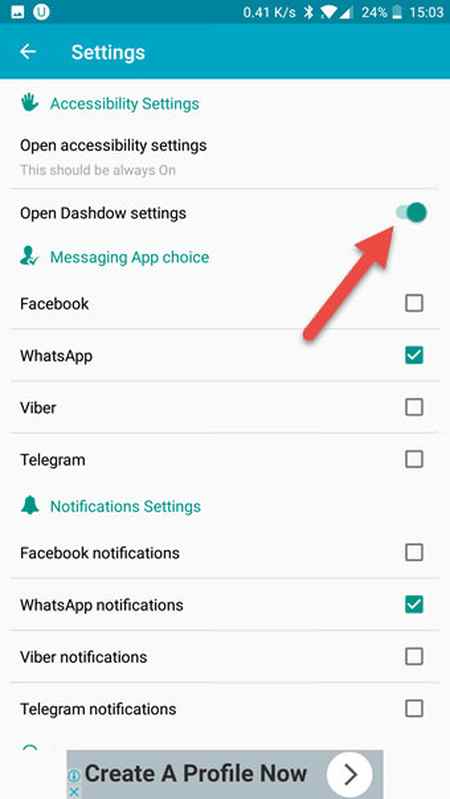The width and height of the screenshot is (450, 799).
Task: Go back from Settings
Action: [x=28, y=52]
